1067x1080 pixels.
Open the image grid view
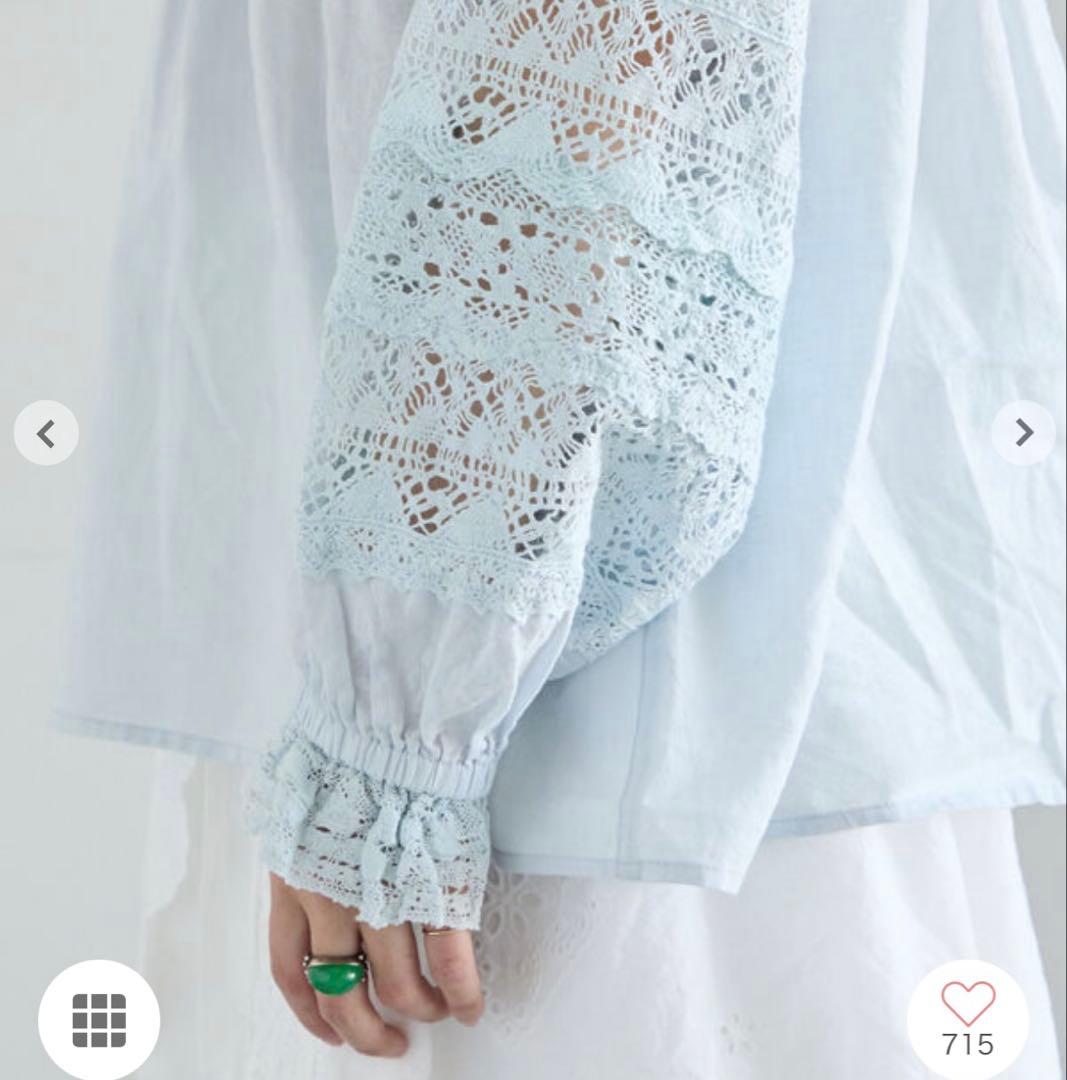point(99,1020)
